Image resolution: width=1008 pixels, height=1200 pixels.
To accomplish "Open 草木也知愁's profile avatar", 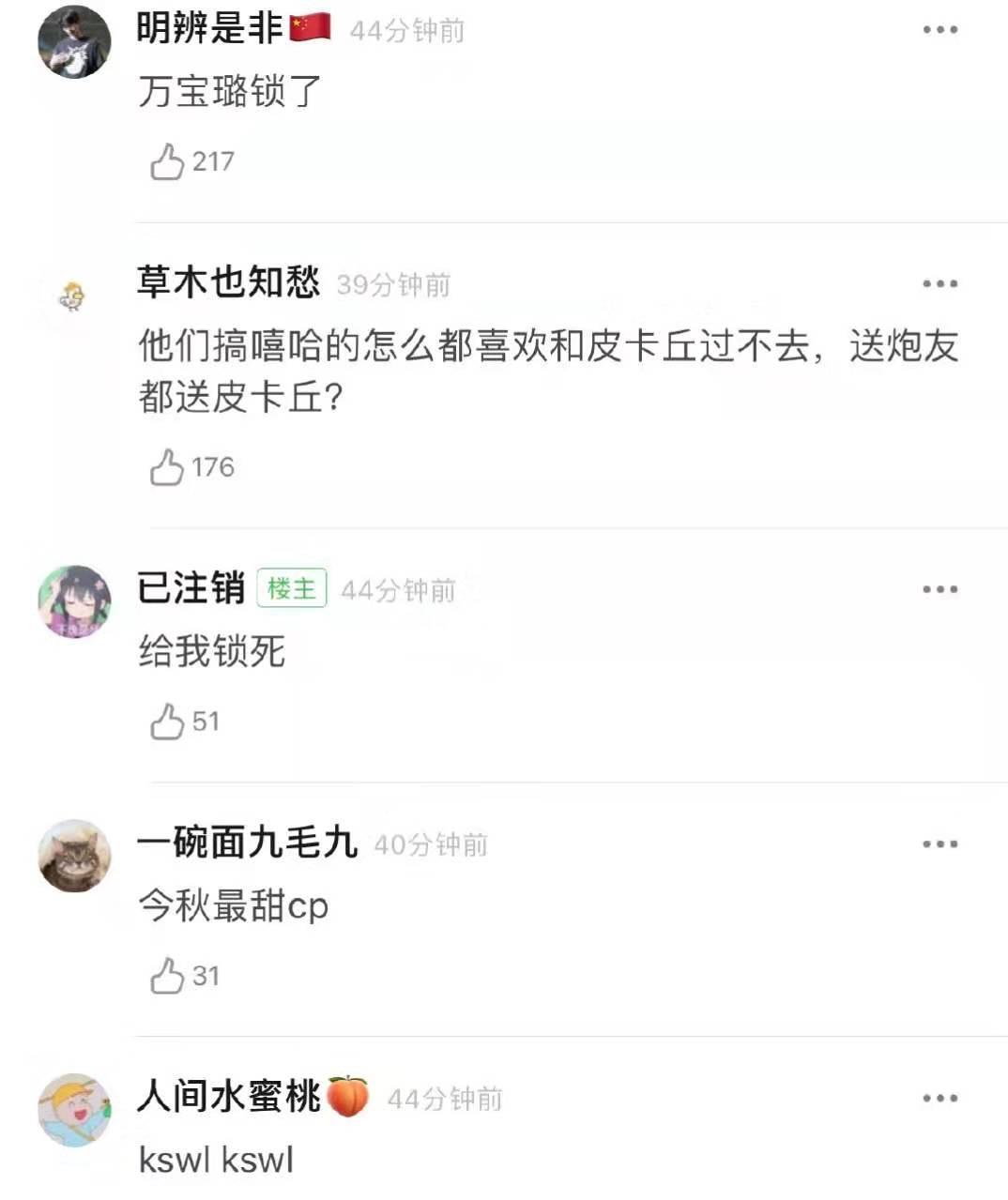I will pos(72,297).
